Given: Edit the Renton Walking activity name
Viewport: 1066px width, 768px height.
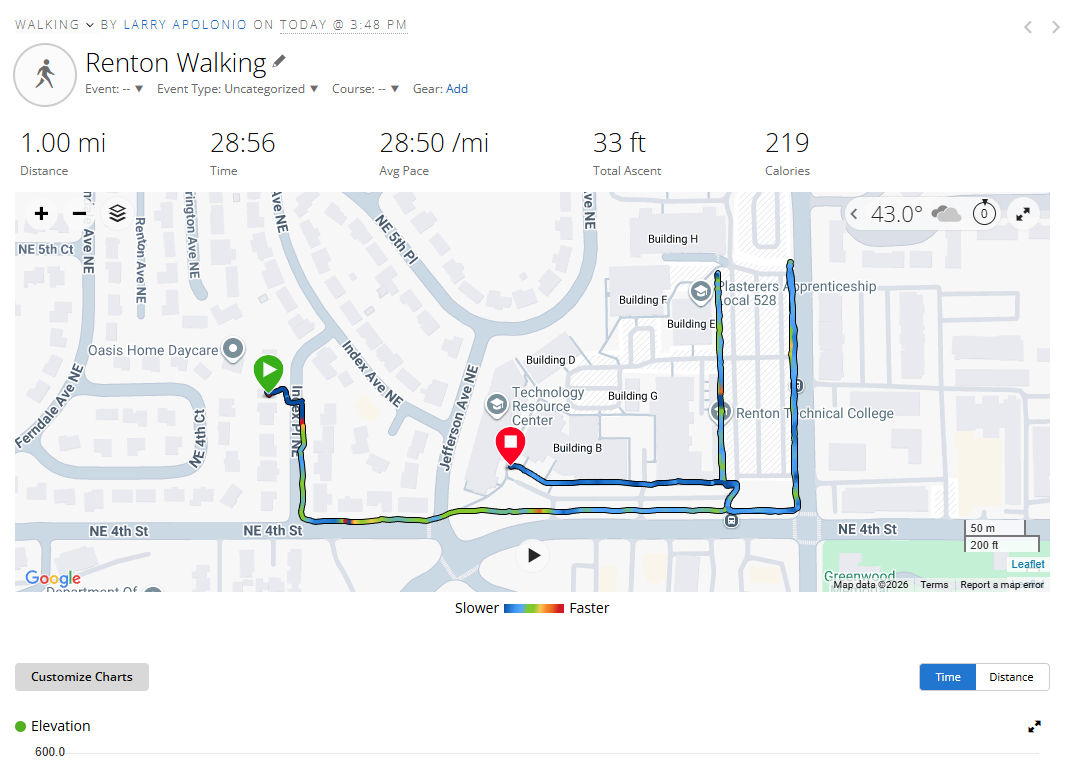Looking at the screenshot, I should [x=279, y=62].
